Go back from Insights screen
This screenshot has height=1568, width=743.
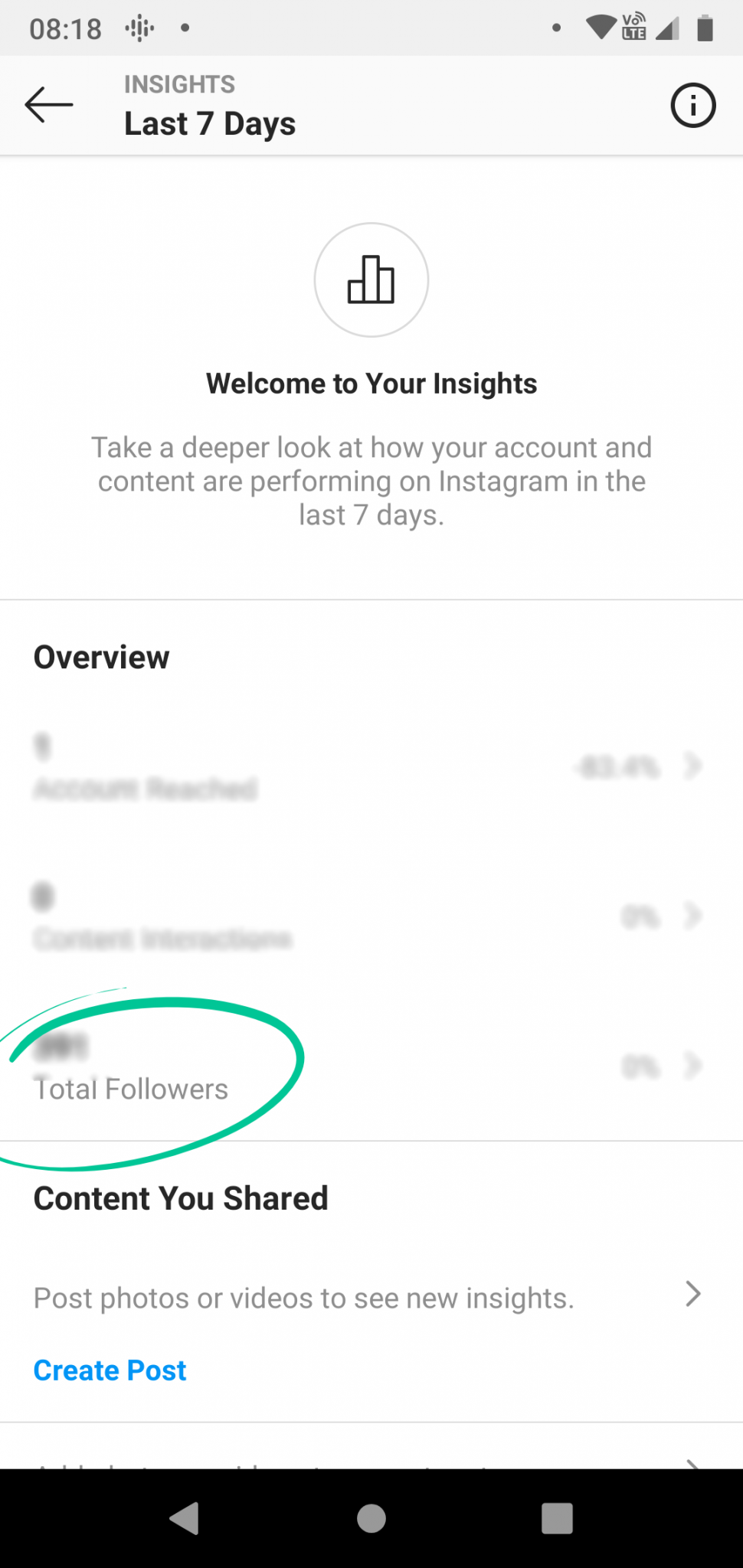click(x=49, y=105)
